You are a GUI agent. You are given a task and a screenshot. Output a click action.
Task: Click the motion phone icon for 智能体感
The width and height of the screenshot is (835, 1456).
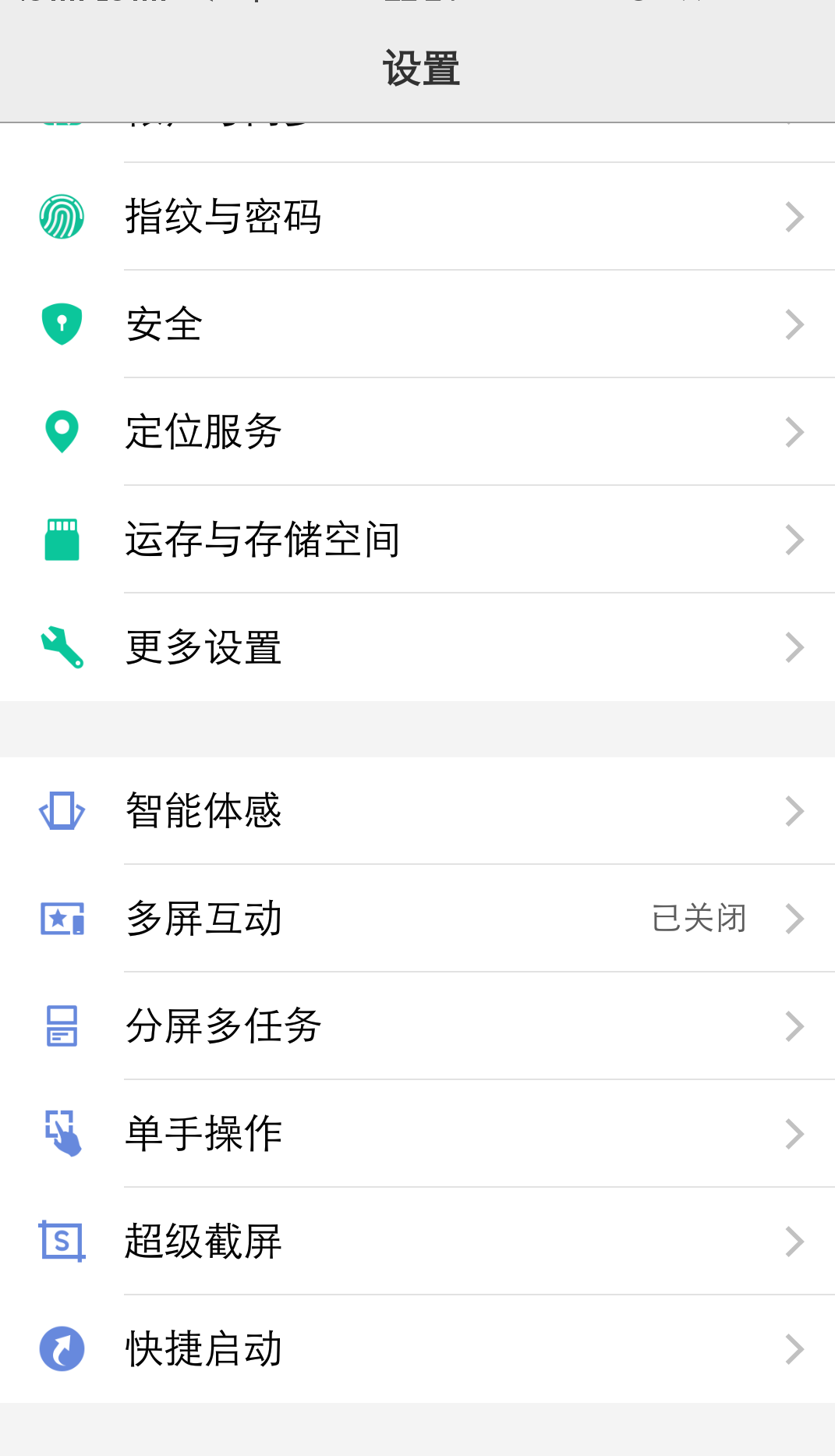pos(61,811)
